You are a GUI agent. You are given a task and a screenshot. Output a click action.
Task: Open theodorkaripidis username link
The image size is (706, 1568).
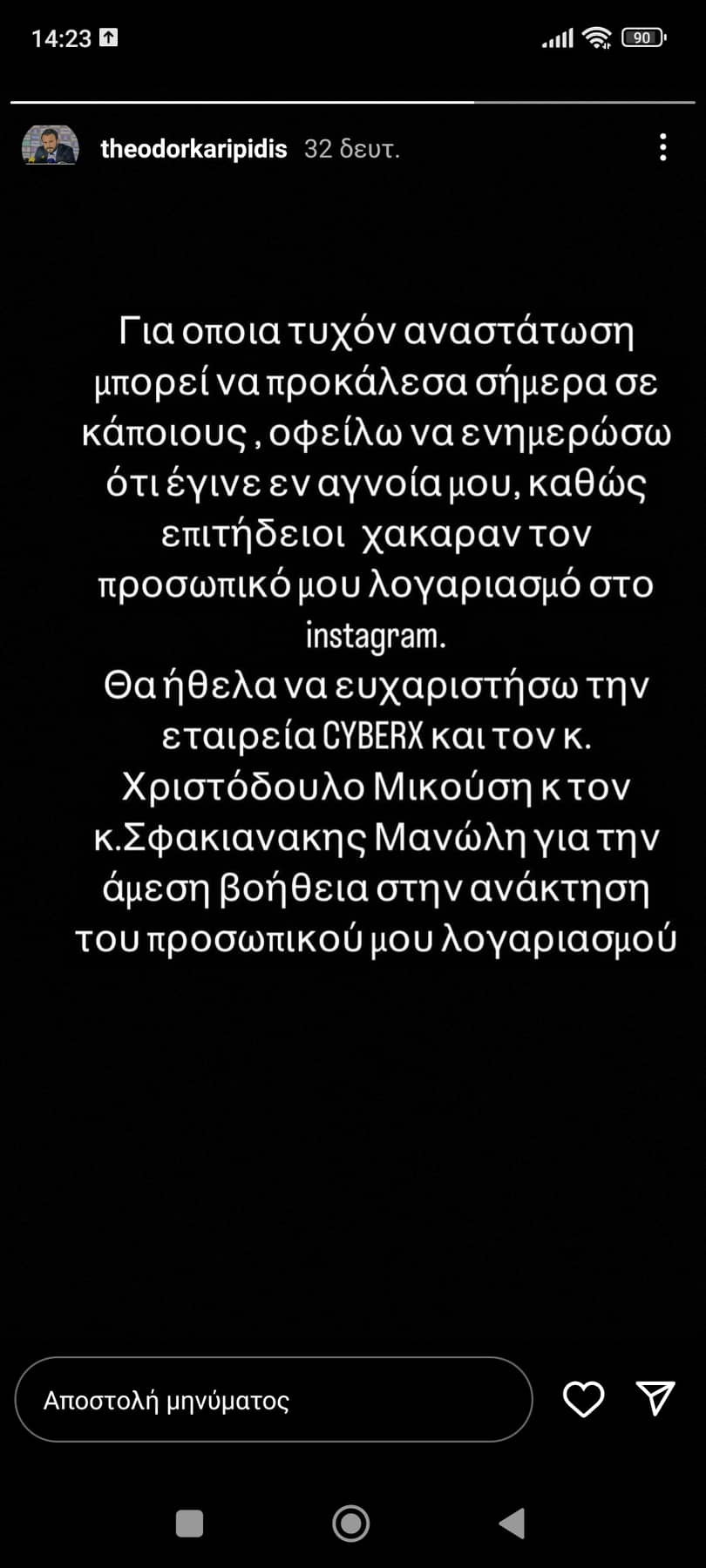193,149
